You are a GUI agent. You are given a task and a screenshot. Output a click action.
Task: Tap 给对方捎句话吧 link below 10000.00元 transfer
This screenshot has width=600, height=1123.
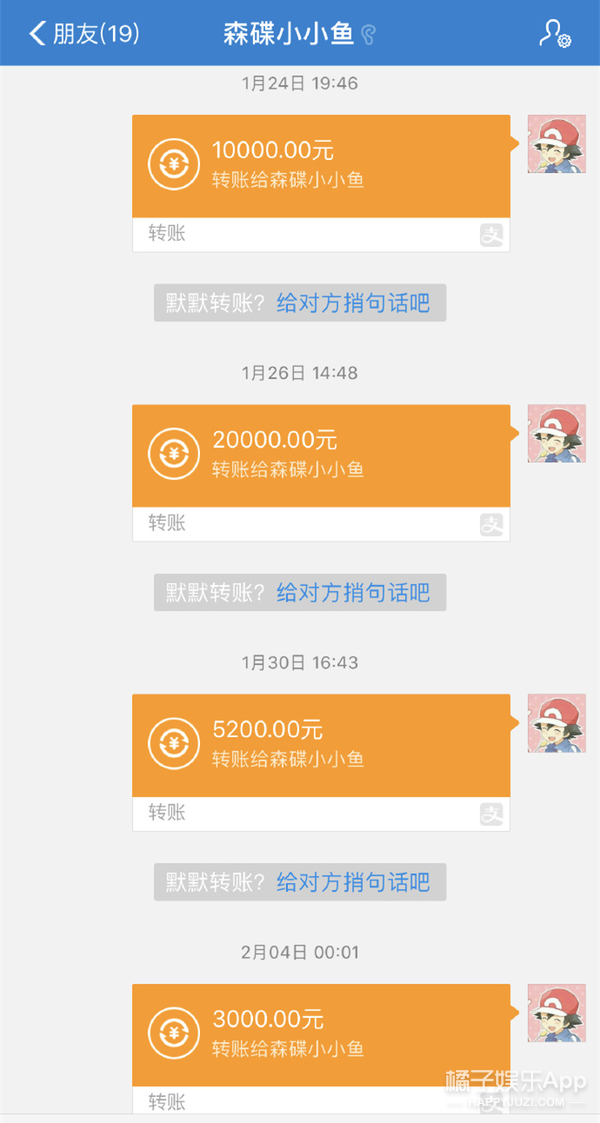(353, 303)
